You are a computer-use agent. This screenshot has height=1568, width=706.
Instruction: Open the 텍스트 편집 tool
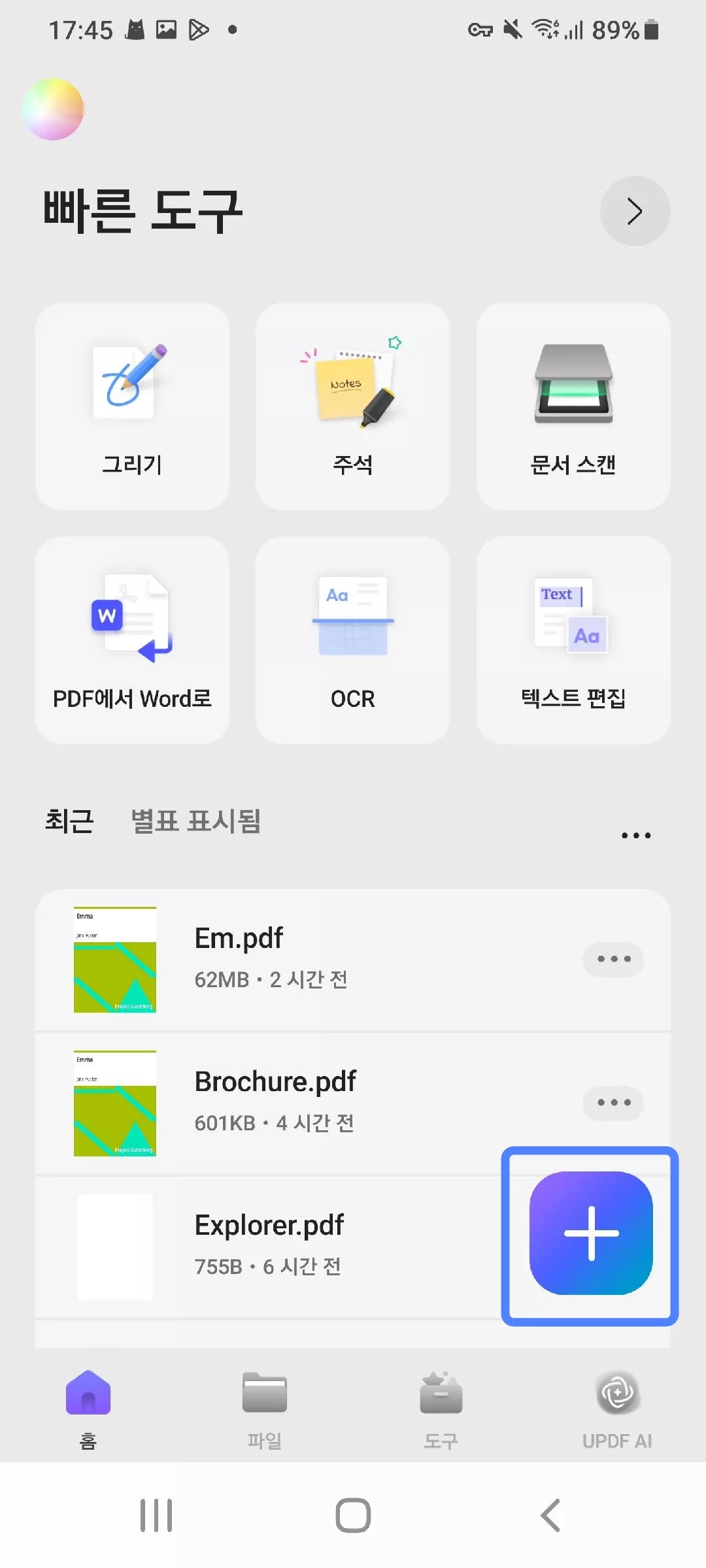pyautogui.click(x=573, y=640)
